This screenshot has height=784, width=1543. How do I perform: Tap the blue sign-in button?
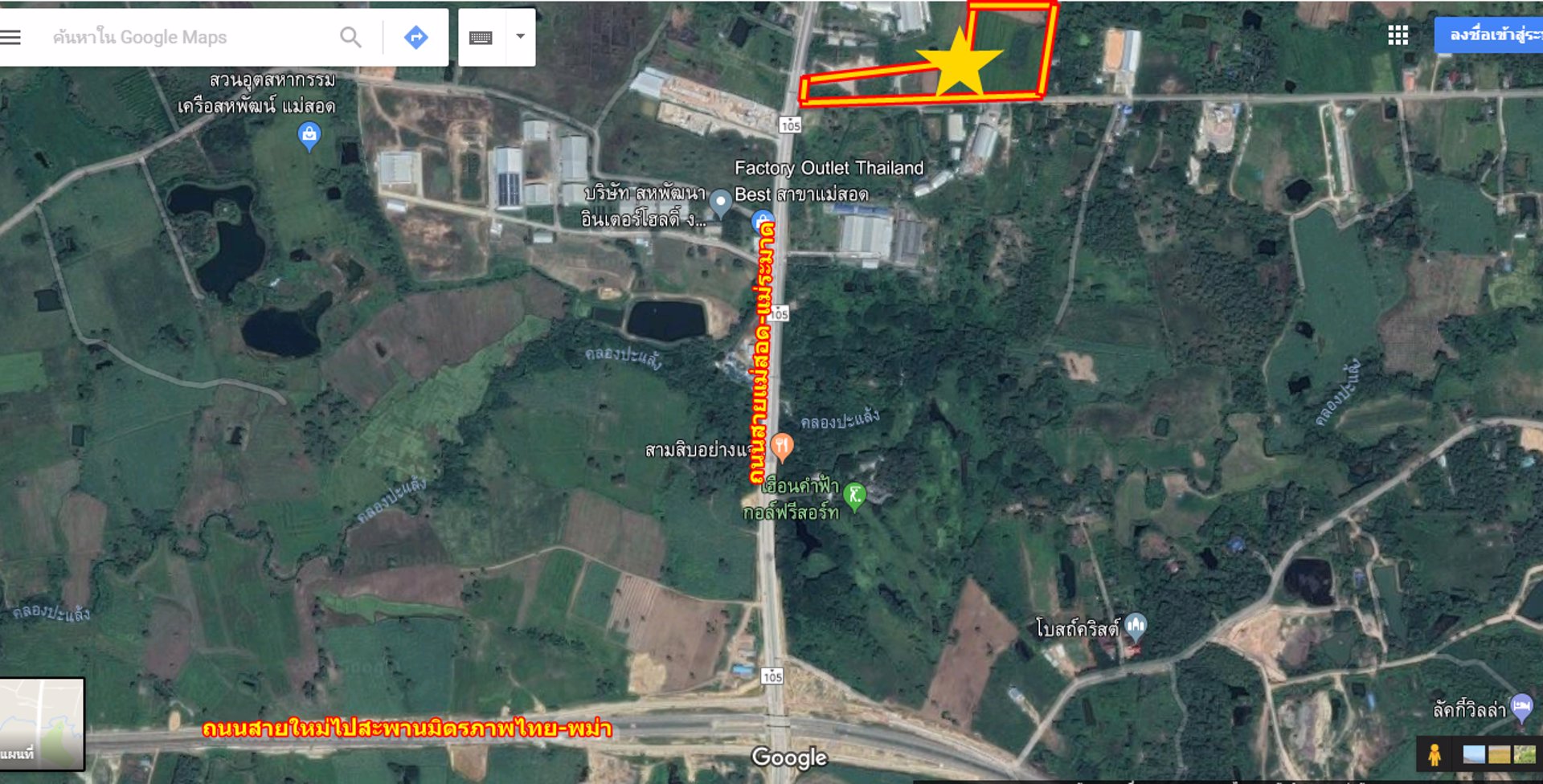tap(1491, 35)
